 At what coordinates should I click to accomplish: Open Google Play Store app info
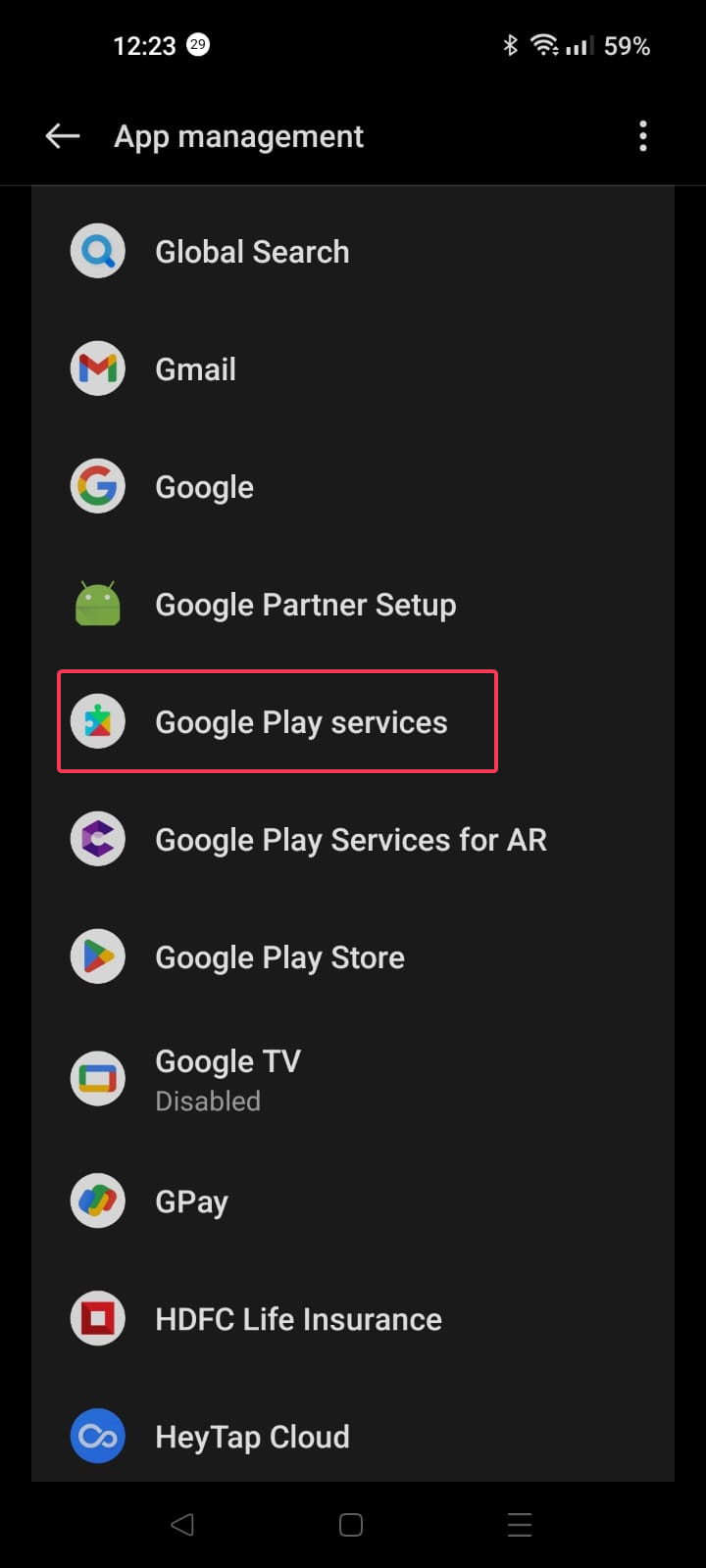pyautogui.click(x=353, y=957)
